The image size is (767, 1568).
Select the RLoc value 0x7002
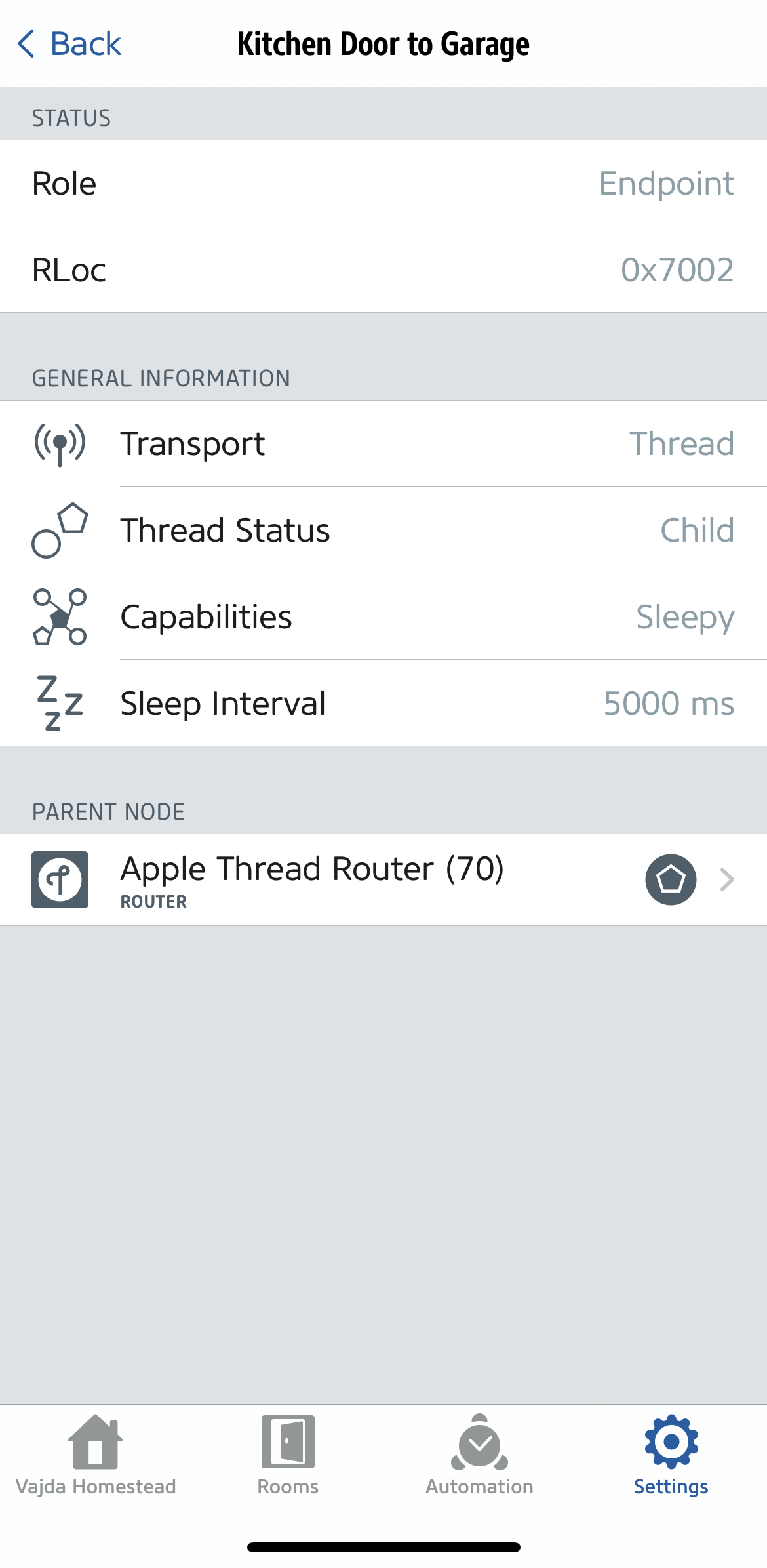(678, 270)
